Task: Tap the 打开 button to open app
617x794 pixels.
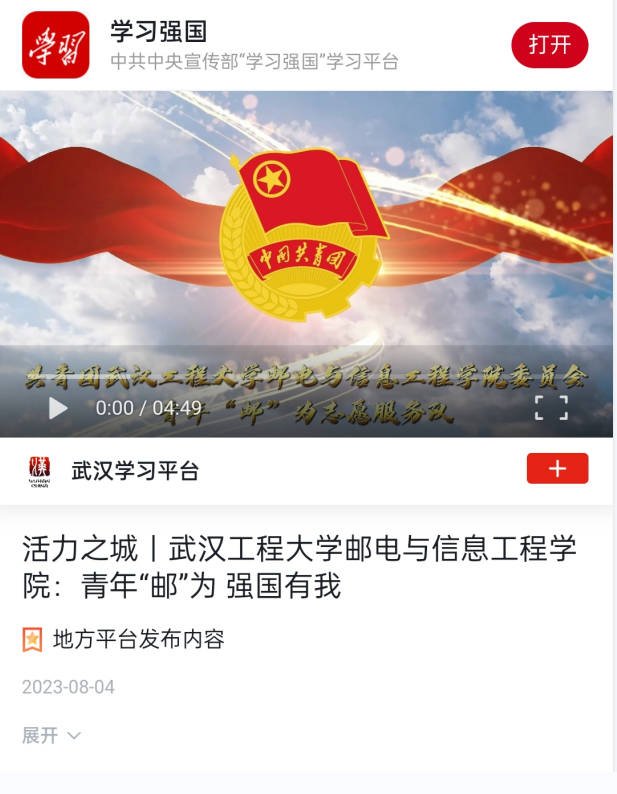Action: point(549,45)
